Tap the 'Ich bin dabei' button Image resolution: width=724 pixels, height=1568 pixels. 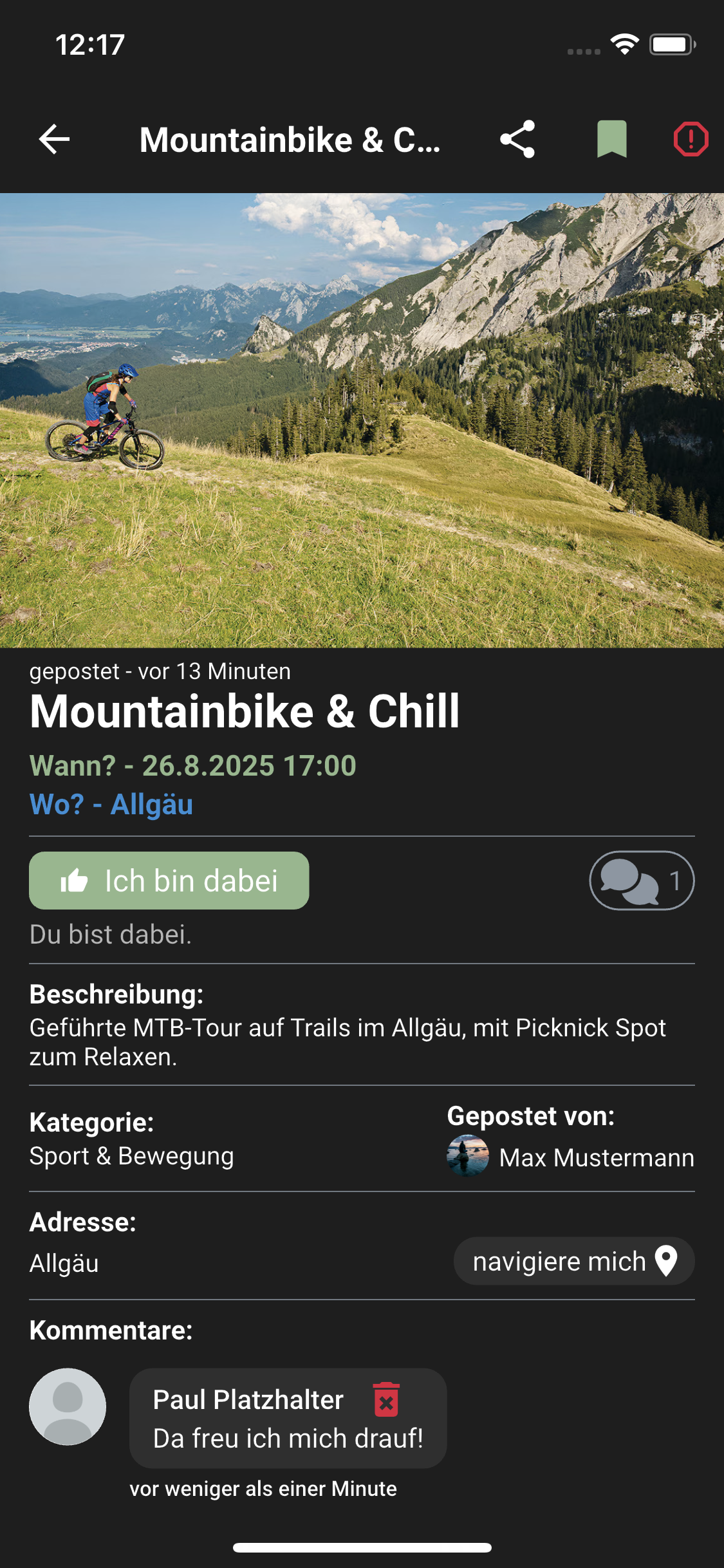coord(169,881)
